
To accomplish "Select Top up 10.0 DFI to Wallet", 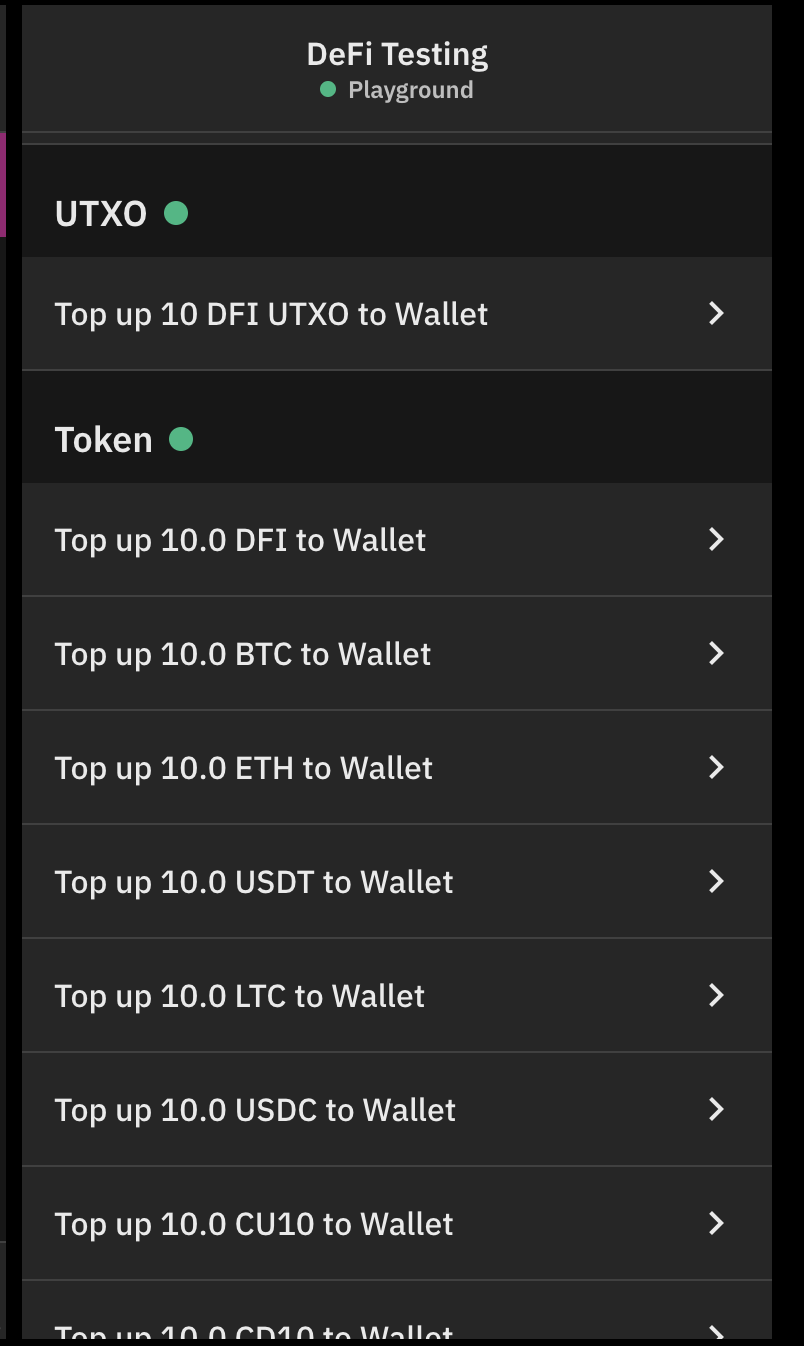I will coord(396,540).
